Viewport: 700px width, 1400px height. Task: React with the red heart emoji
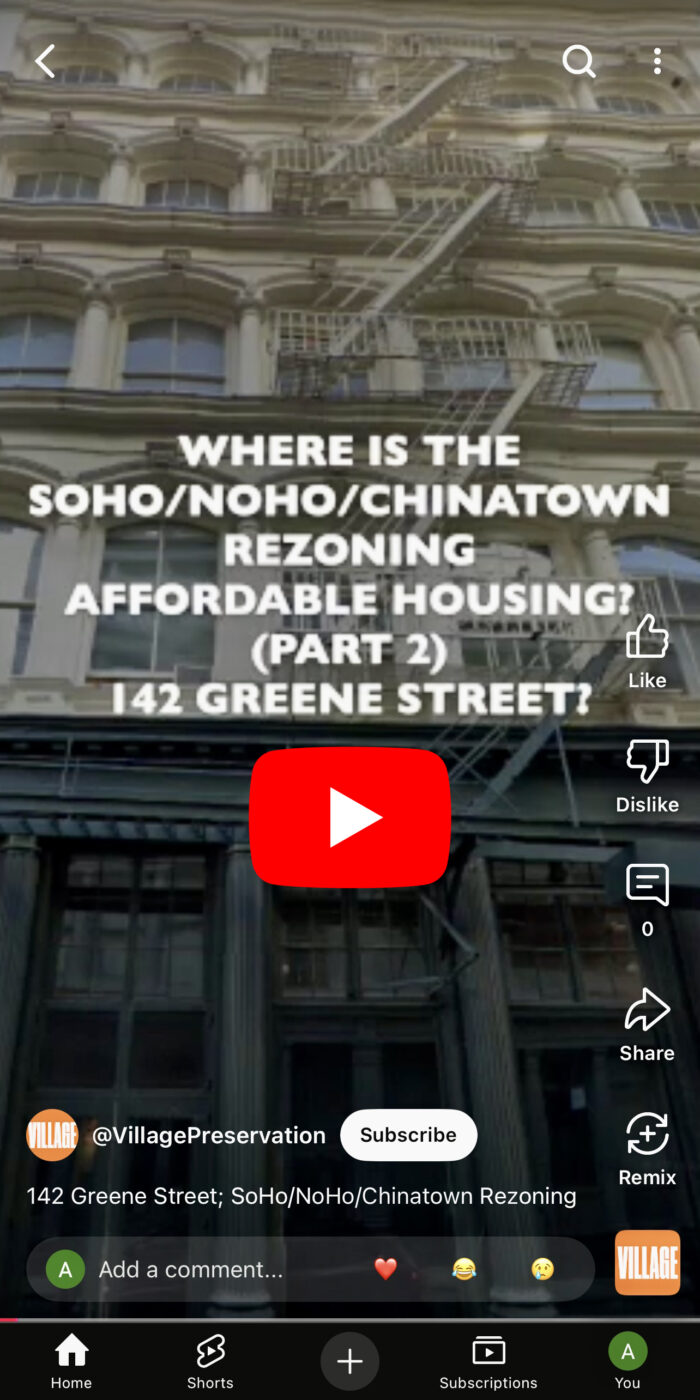[386, 1269]
